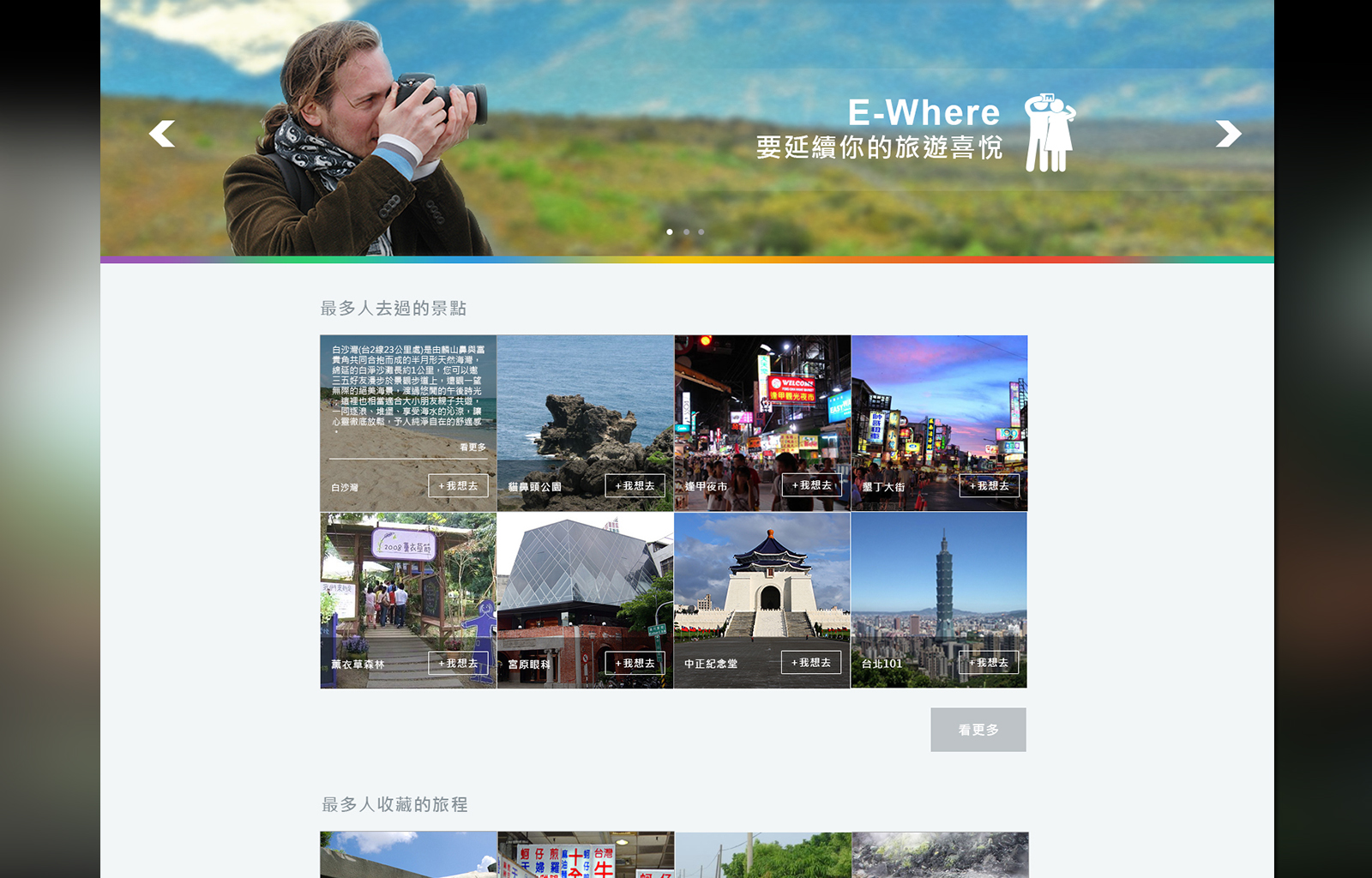The height and width of the screenshot is (878, 1372).
Task: Tap +我想去 on the 貓鼻頭公園 tile
Action: click(635, 486)
